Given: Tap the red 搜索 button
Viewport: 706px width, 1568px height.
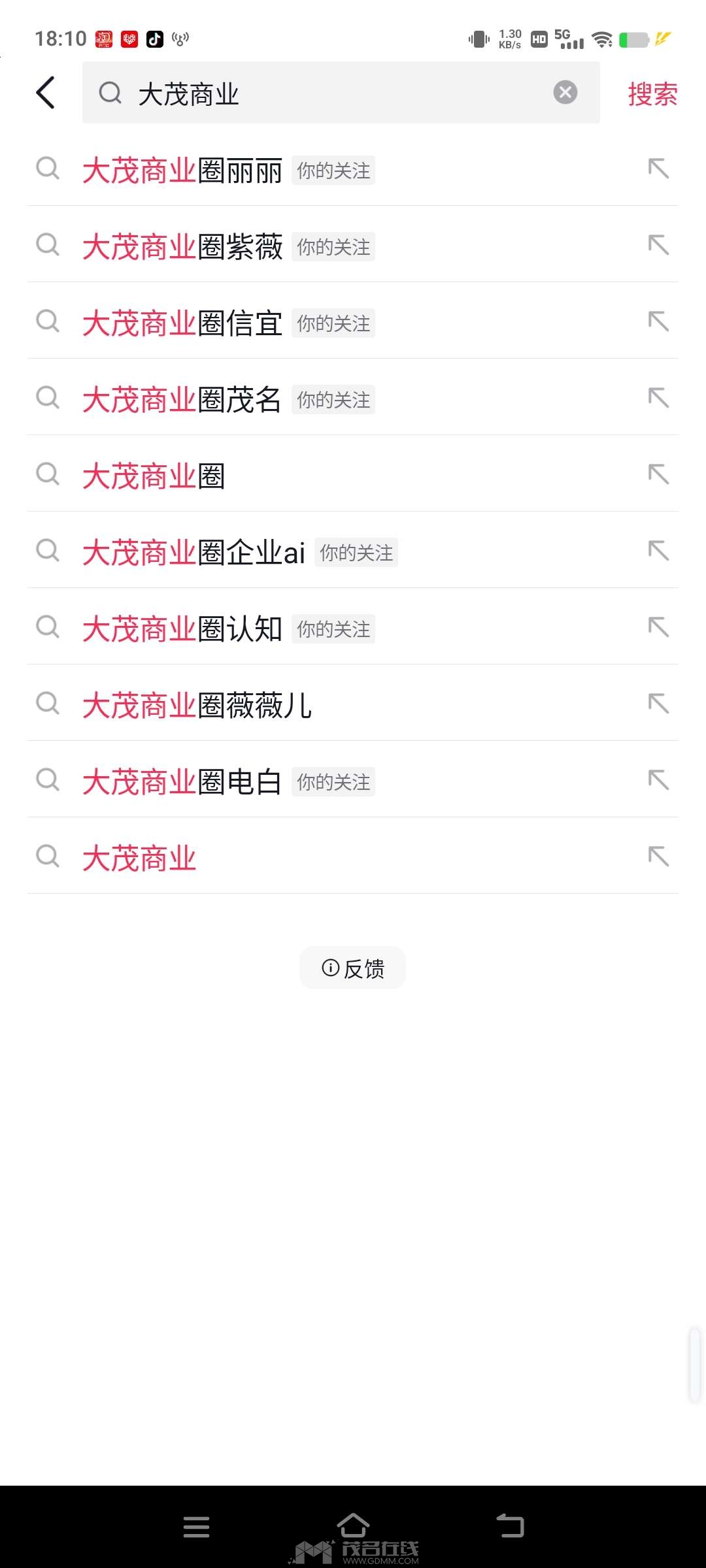Looking at the screenshot, I should [x=652, y=94].
